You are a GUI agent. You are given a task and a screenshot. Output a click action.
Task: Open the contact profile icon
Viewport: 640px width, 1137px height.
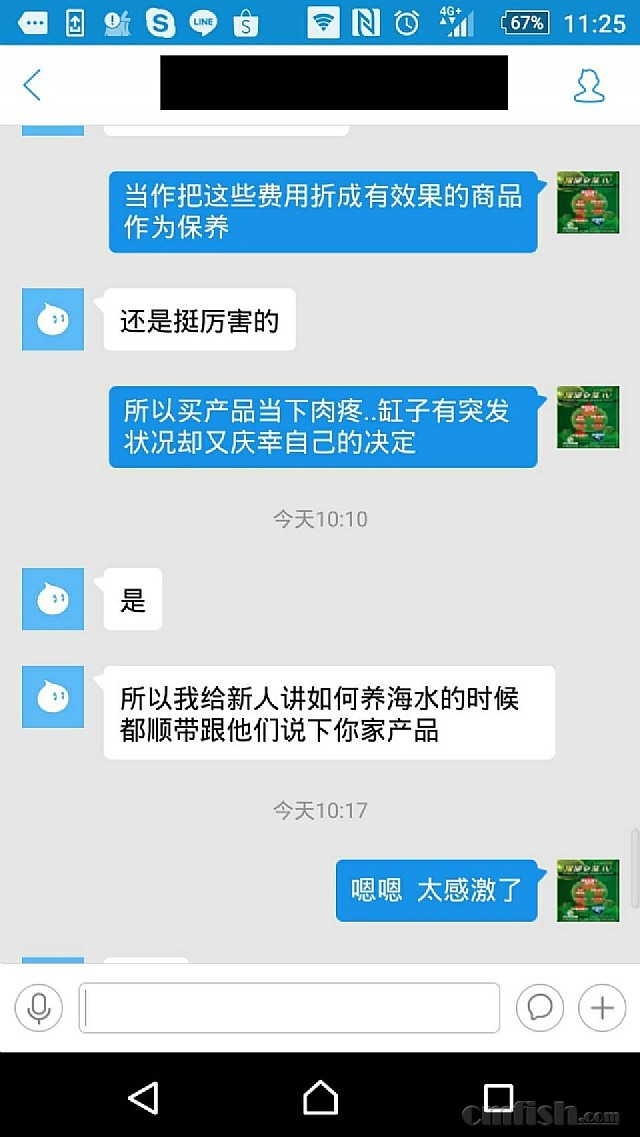tap(588, 85)
